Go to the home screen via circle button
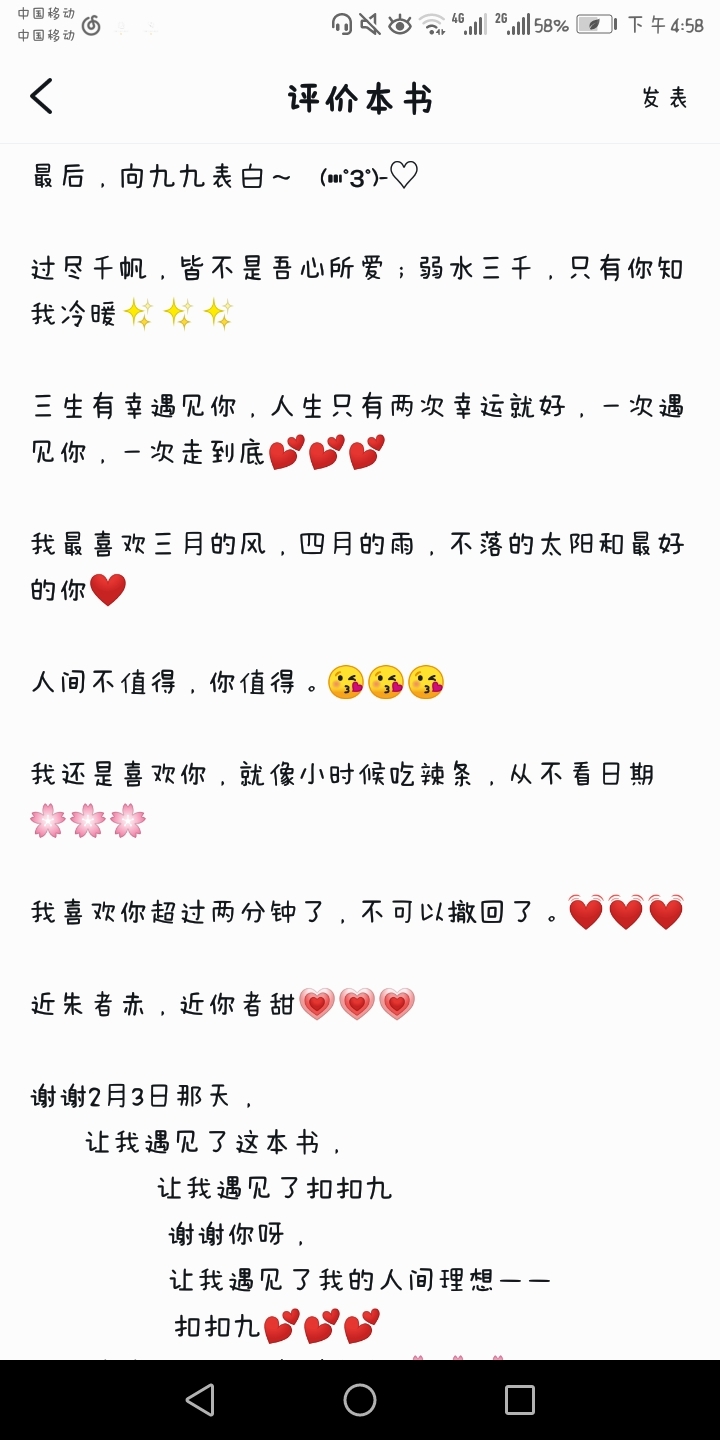The width and height of the screenshot is (720, 1440). click(x=360, y=1400)
